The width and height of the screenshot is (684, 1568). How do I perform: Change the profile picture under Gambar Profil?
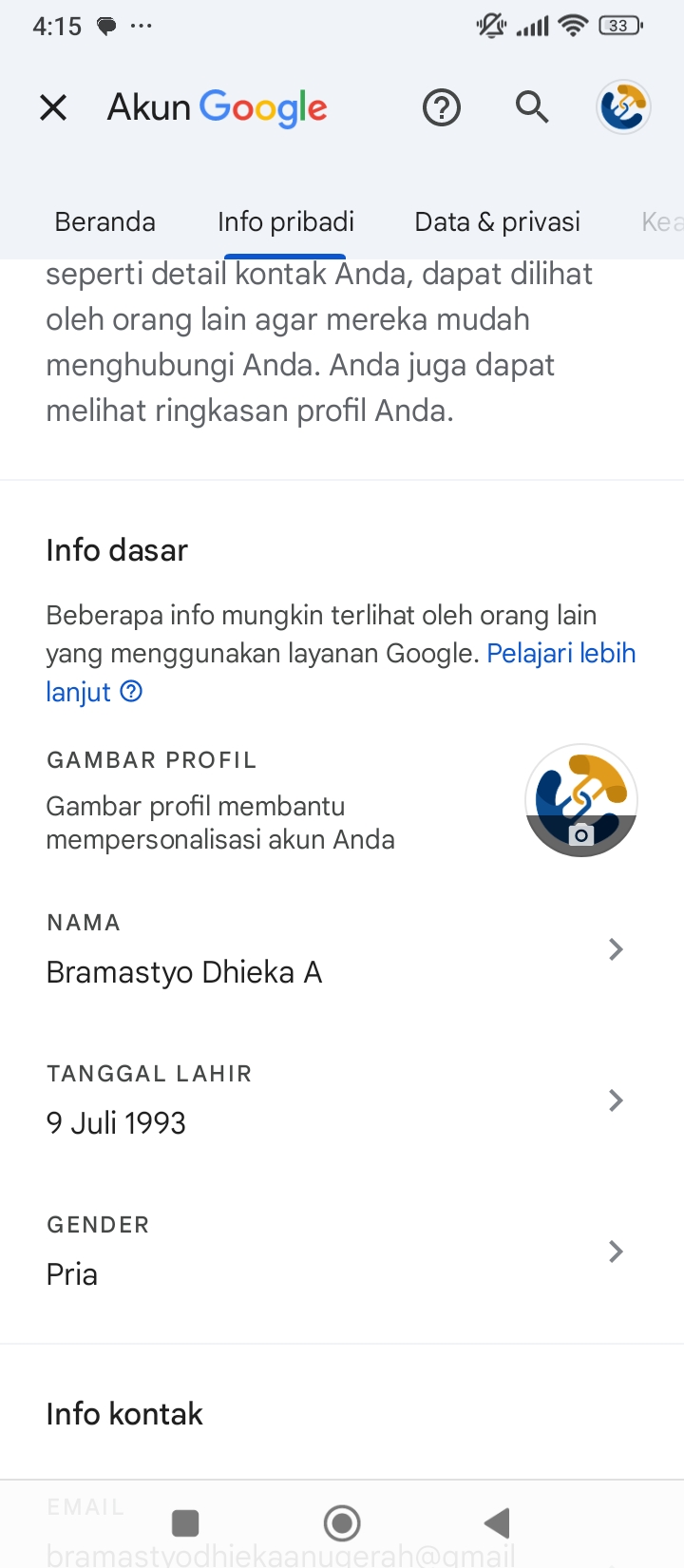(x=580, y=800)
